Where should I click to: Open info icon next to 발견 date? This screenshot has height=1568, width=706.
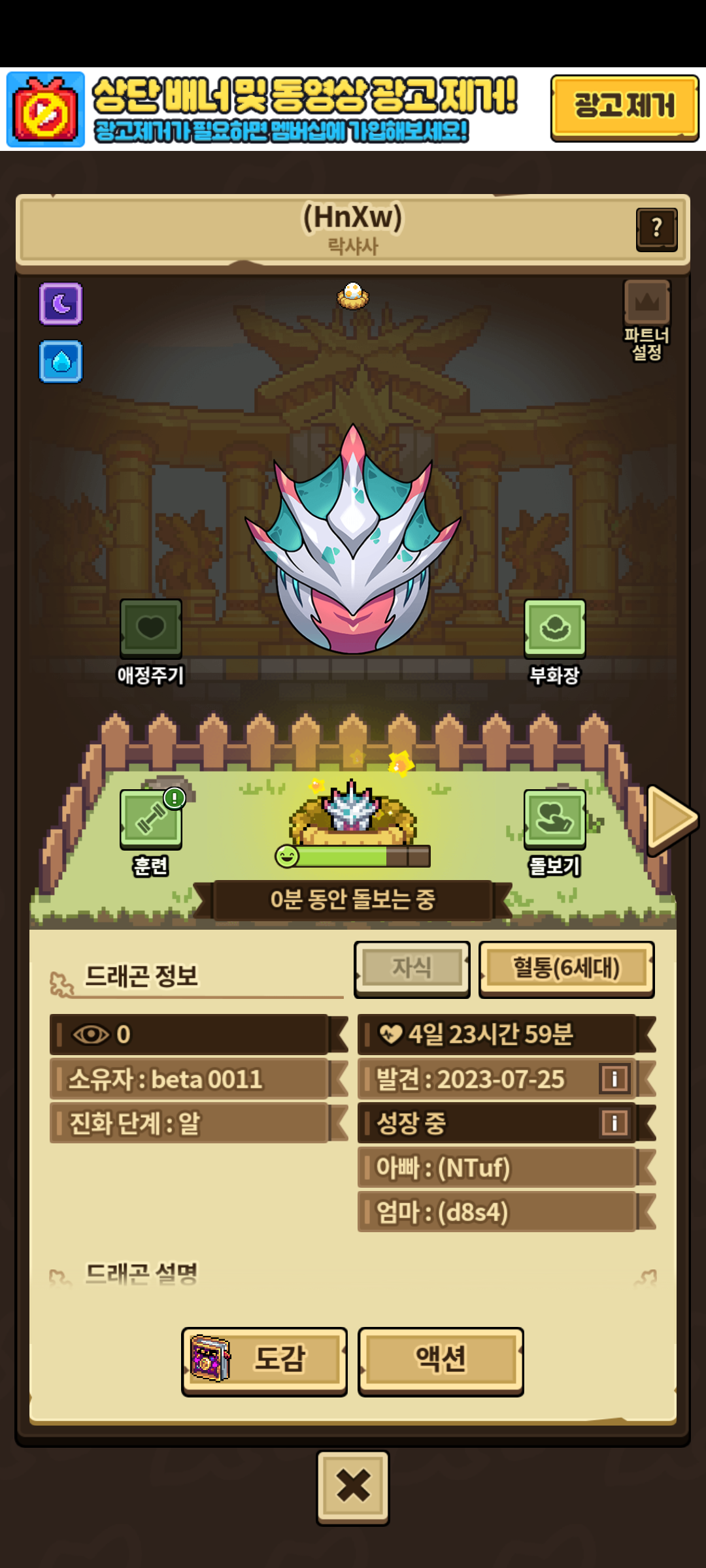click(x=614, y=1079)
